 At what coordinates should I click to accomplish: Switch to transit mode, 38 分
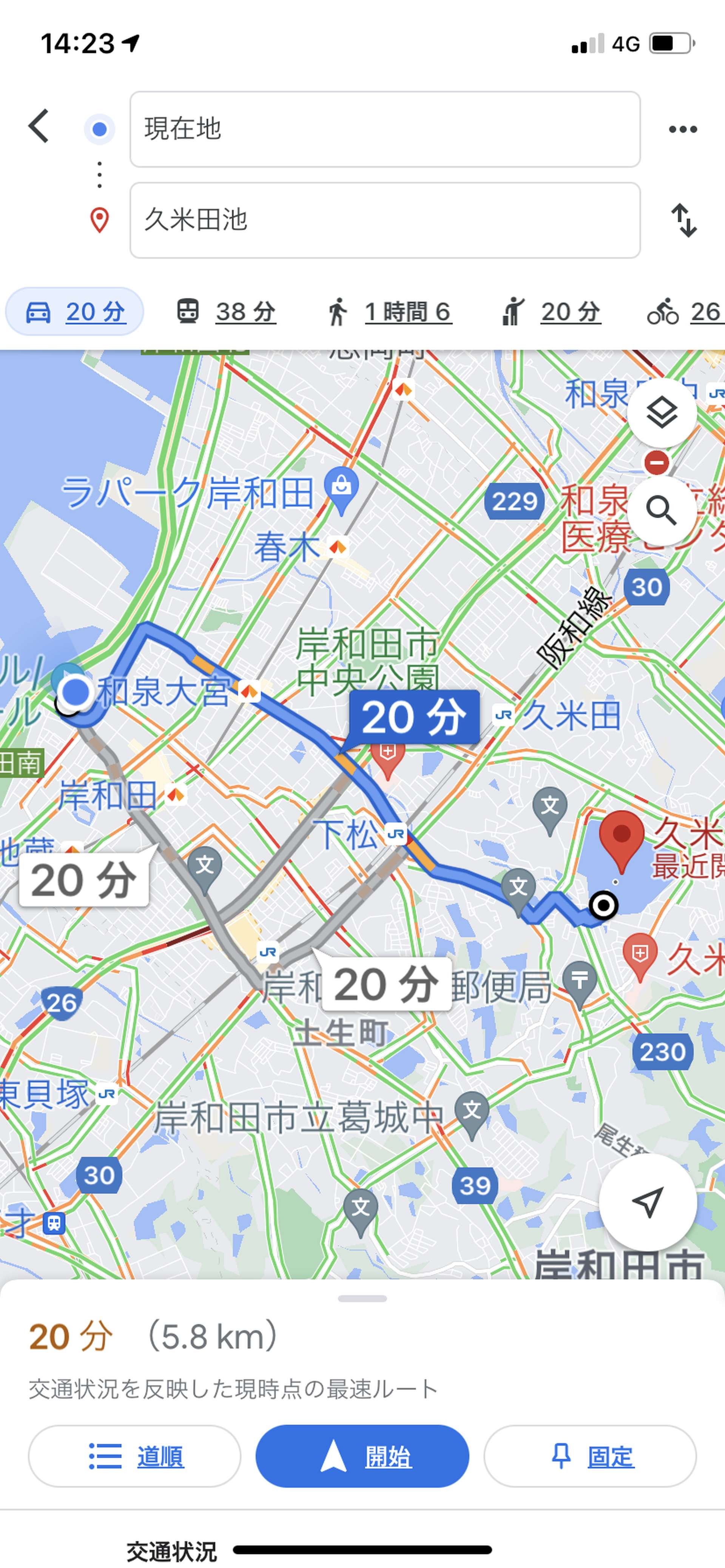[x=226, y=312]
